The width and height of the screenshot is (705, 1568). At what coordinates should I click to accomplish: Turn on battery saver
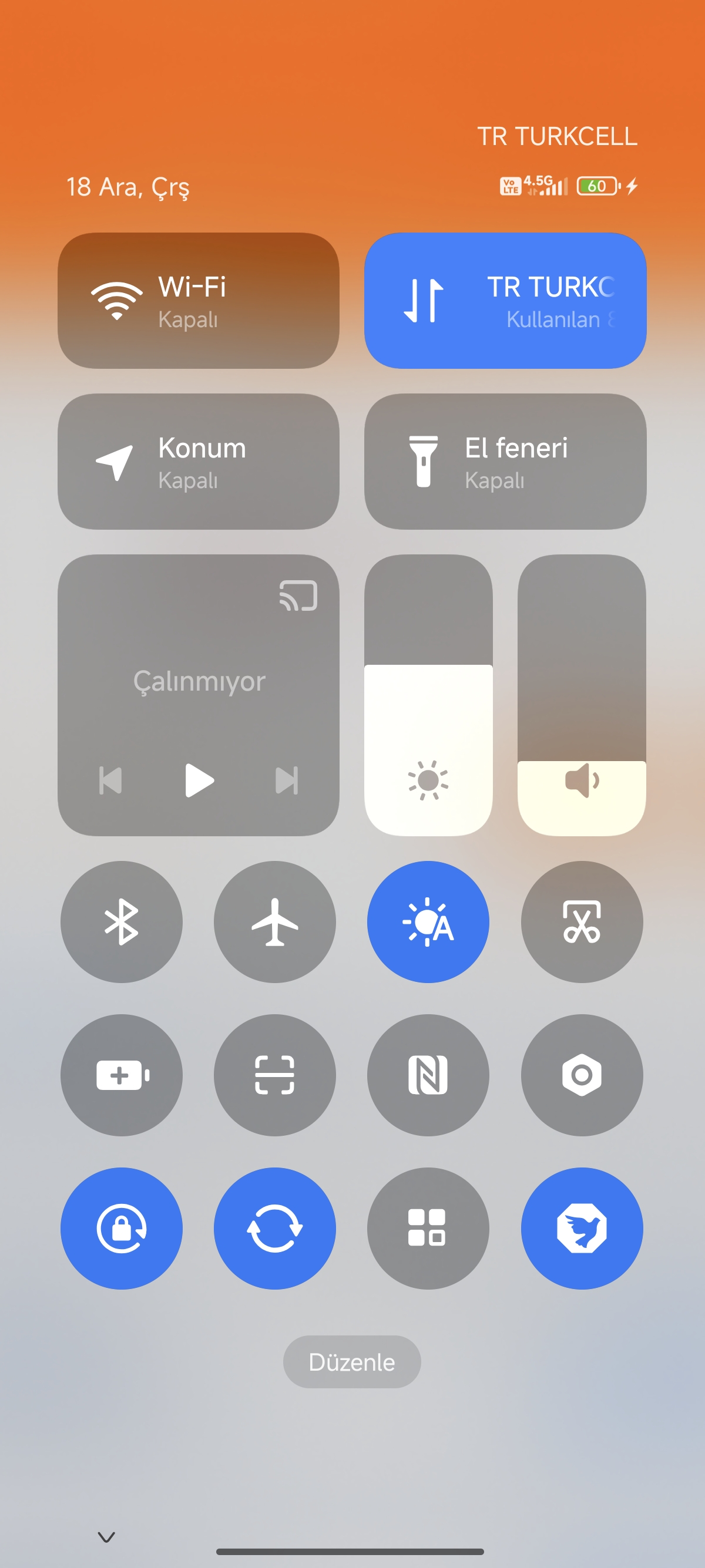(122, 1075)
